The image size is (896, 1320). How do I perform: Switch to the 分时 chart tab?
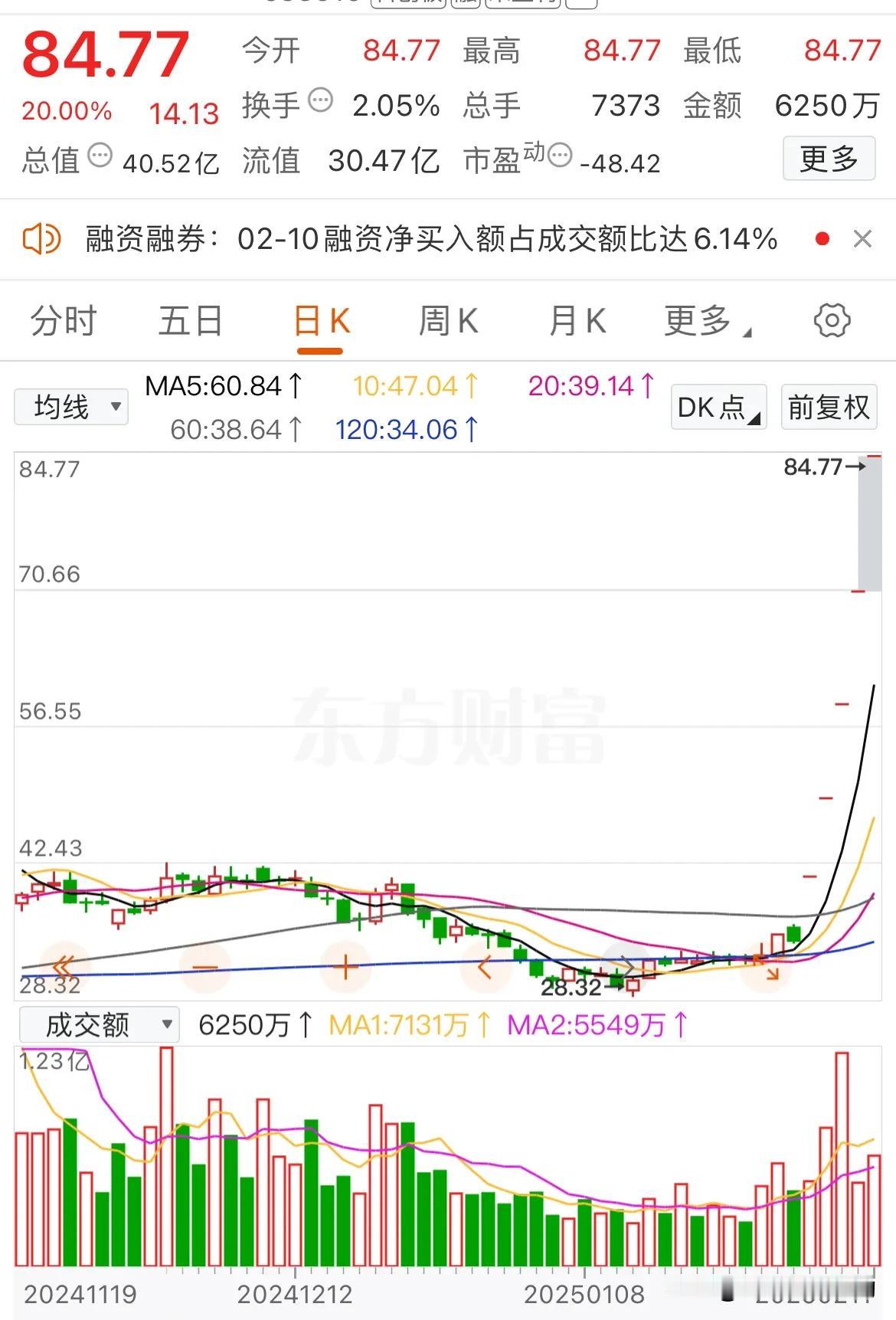[x=64, y=321]
